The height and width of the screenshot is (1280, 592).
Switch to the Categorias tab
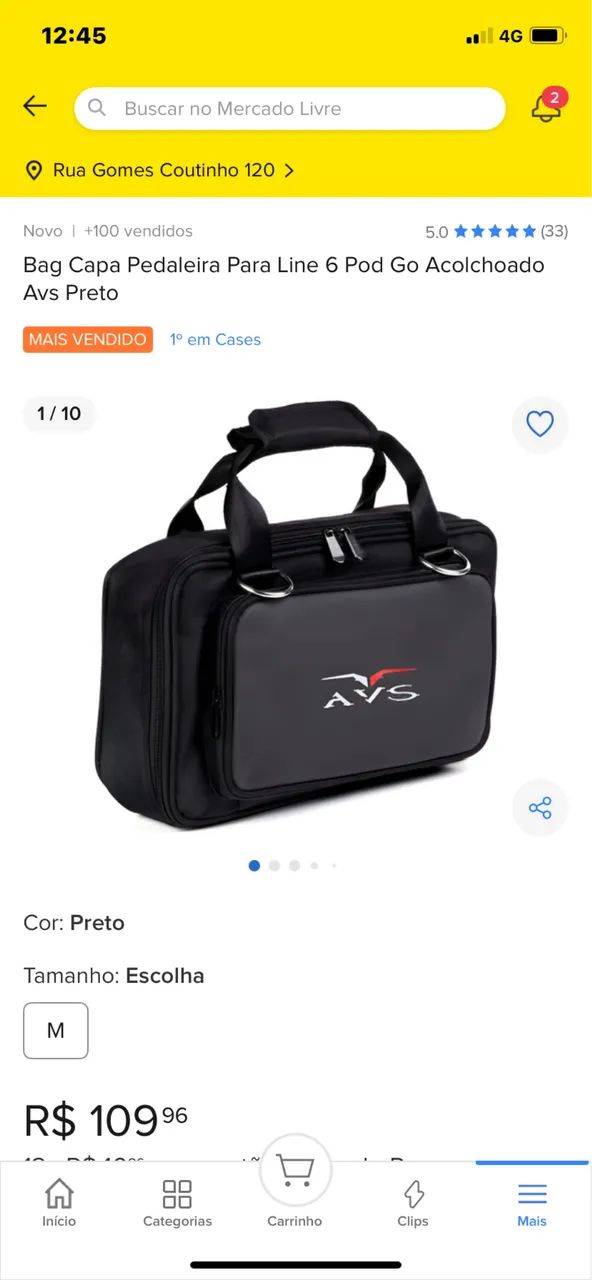pyautogui.click(x=177, y=1203)
